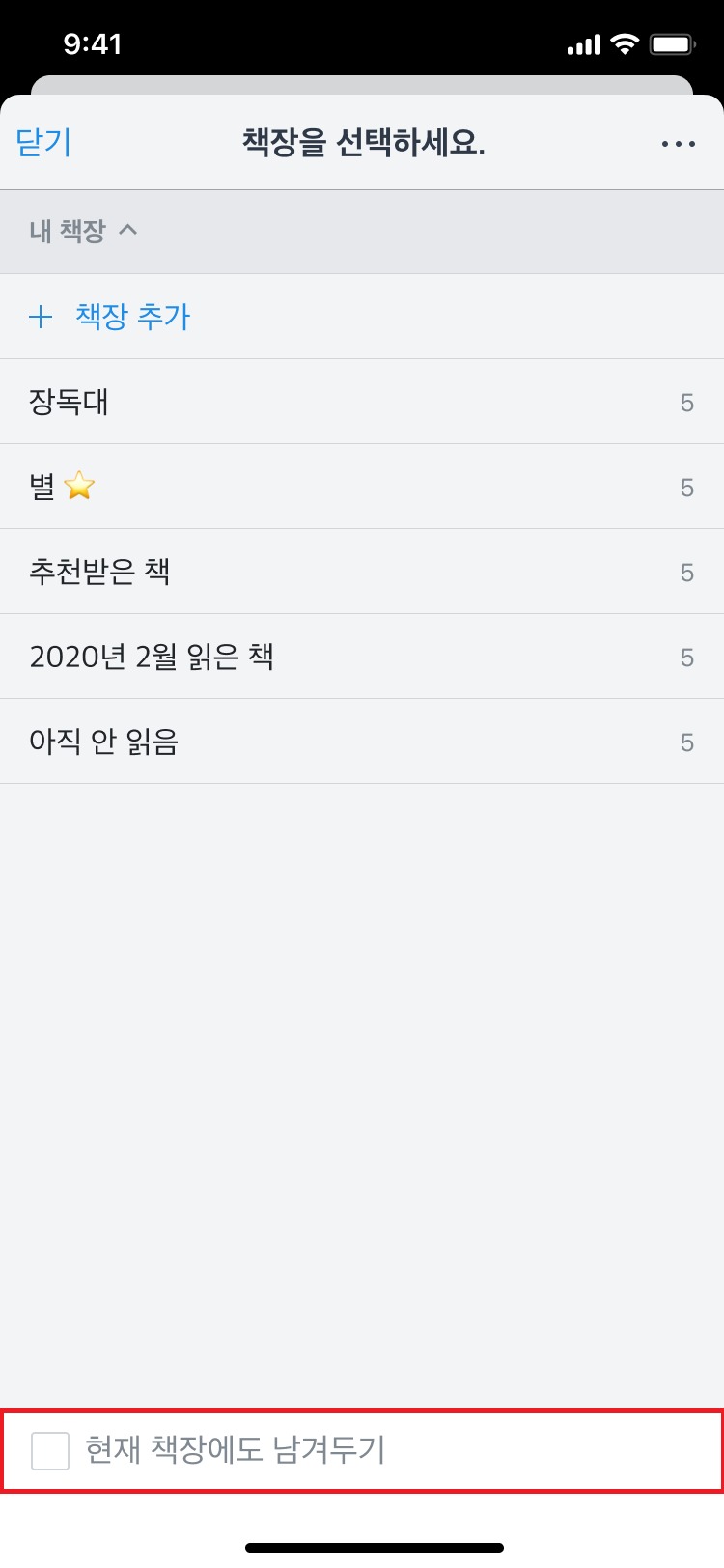The height and width of the screenshot is (1568, 724).
Task: Check the 현재 책장에도 남겨두기 checkbox
Action: pyautogui.click(x=50, y=1450)
